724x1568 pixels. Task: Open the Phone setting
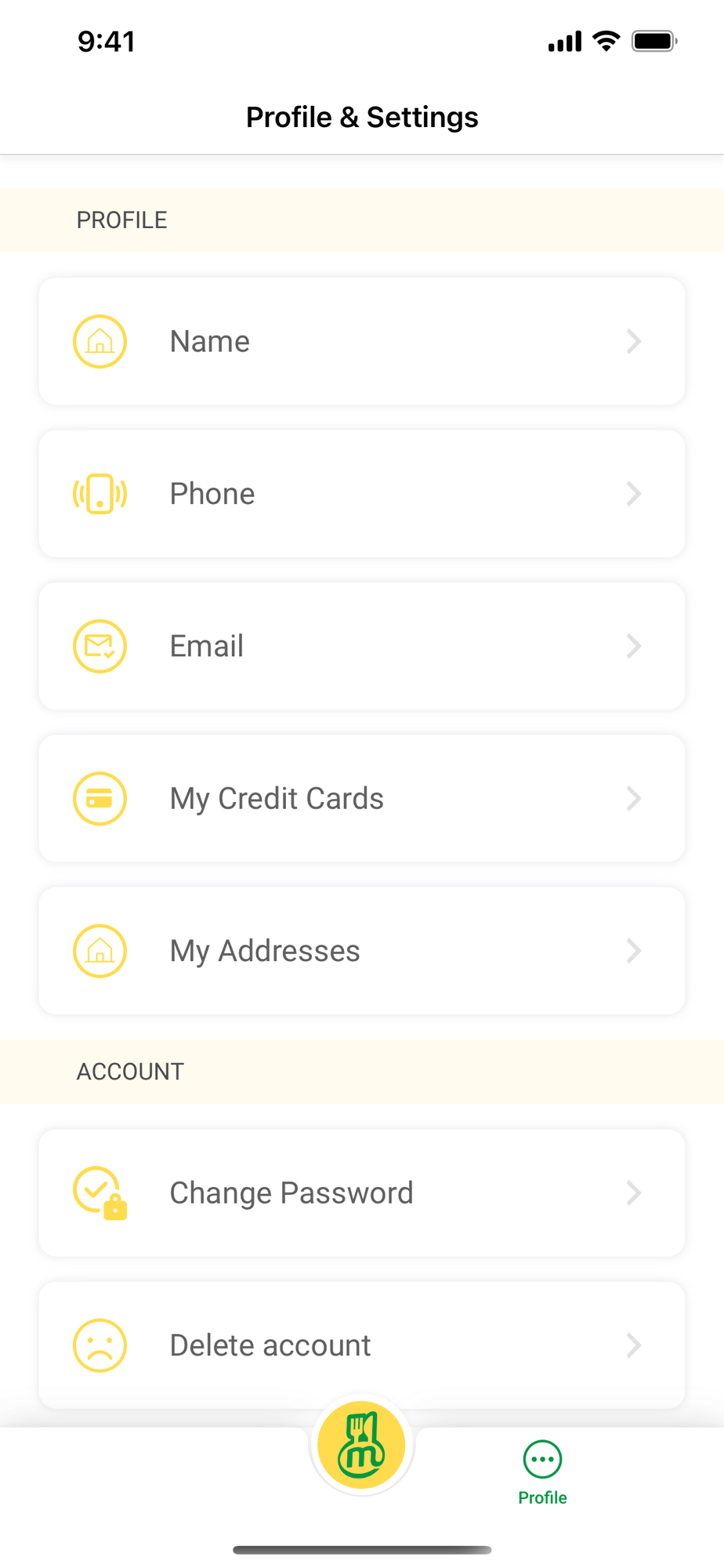point(362,494)
